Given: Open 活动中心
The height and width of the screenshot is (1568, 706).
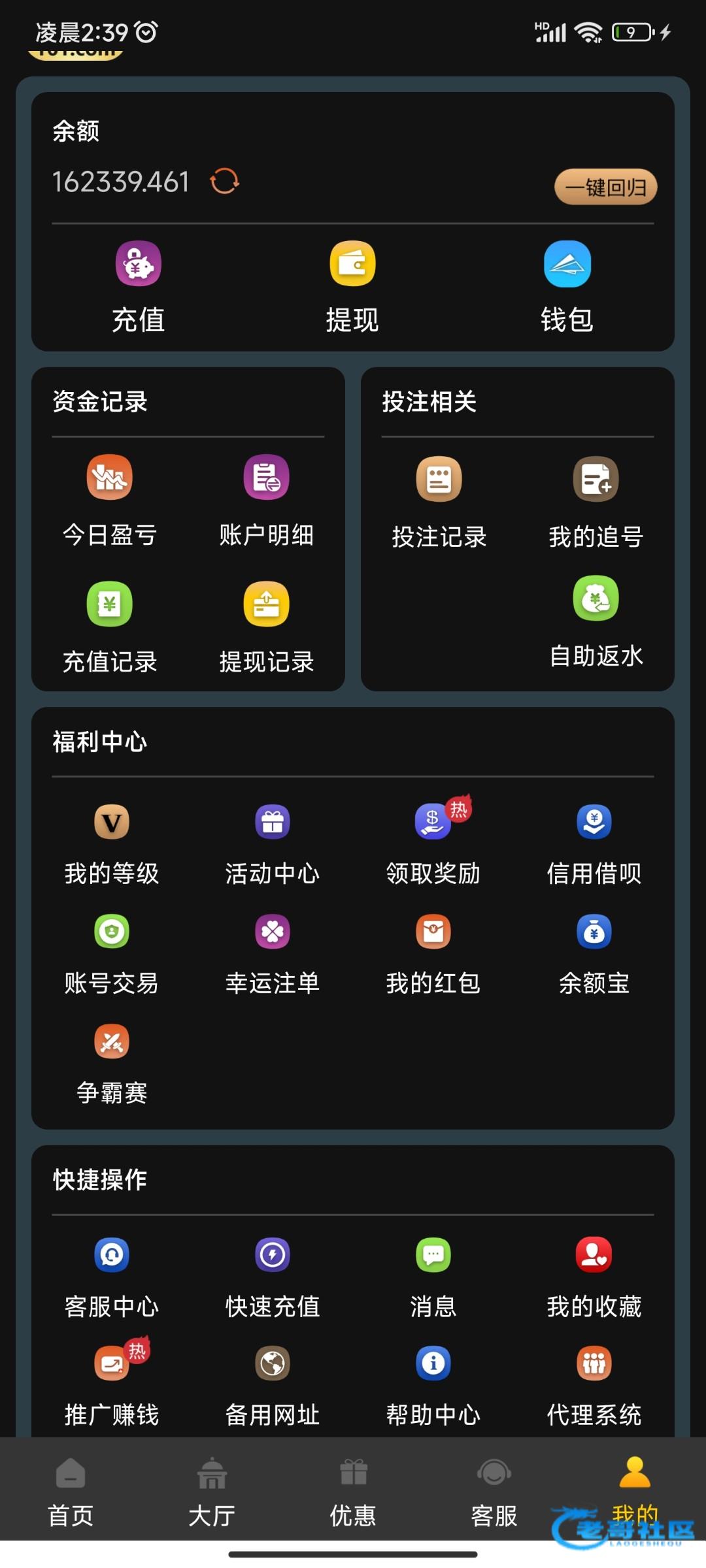Looking at the screenshot, I should [273, 844].
